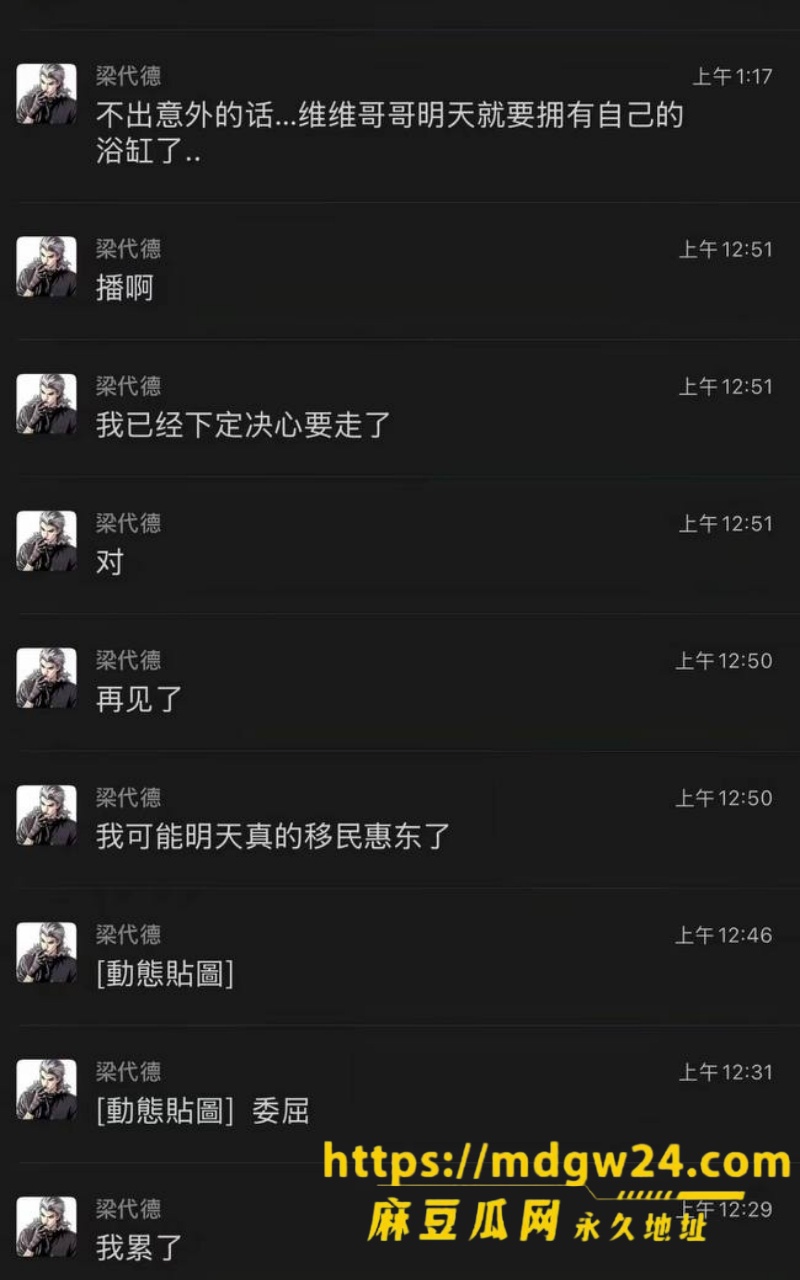Open the 12:46 [動態貼圖] sticker message
The width and height of the screenshot is (800, 1280).
(400, 956)
